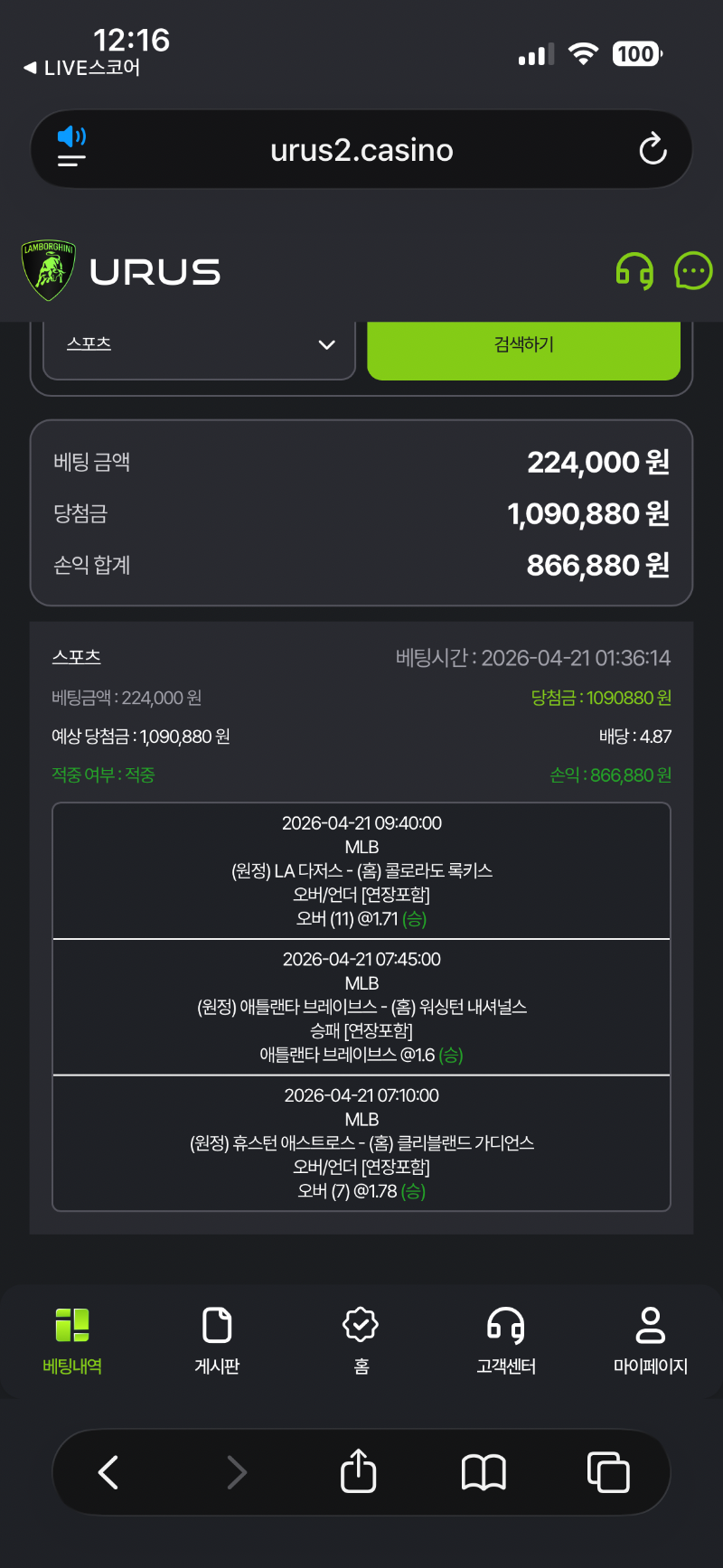Viewport: 723px width, 1568px height.
Task: Return to the LIVE스코어 app
Action: pyautogui.click(x=81, y=68)
